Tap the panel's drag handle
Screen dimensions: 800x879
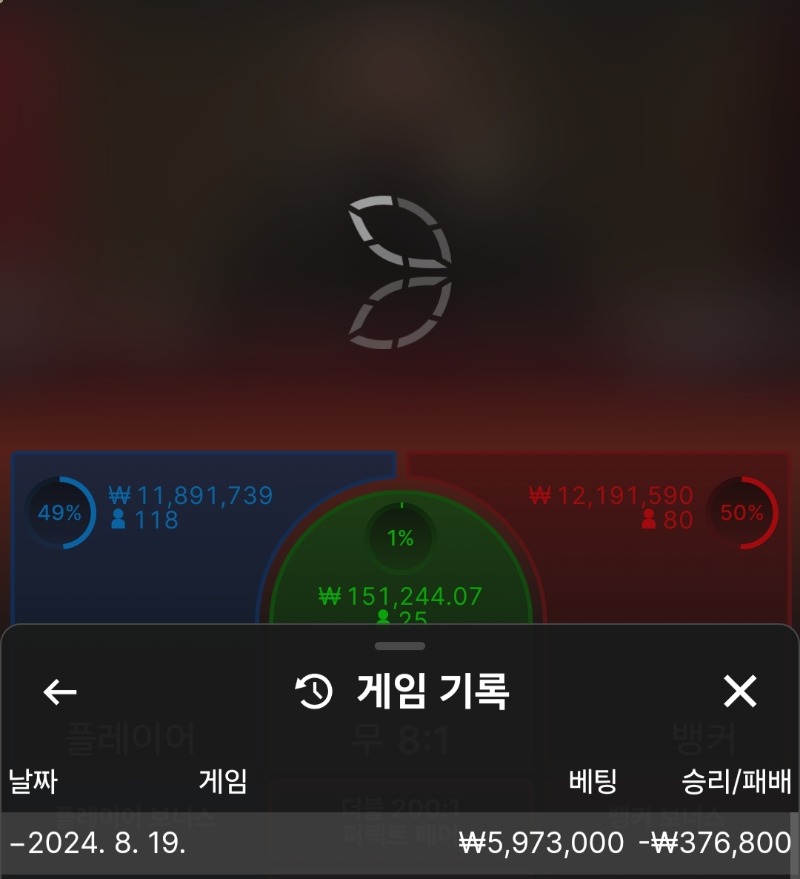pyautogui.click(x=400, y=646)
